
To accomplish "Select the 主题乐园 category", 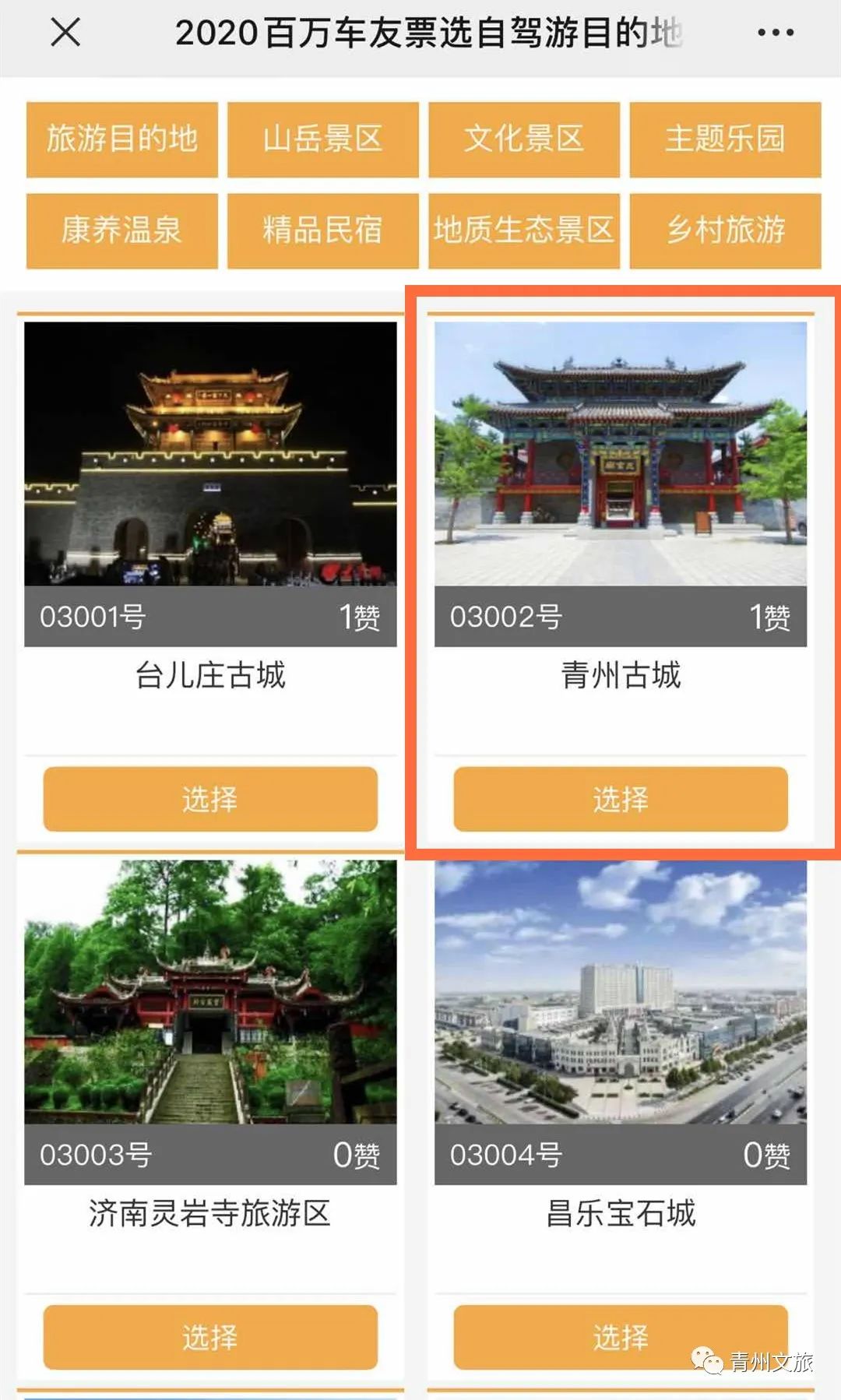I will (725, 140).
